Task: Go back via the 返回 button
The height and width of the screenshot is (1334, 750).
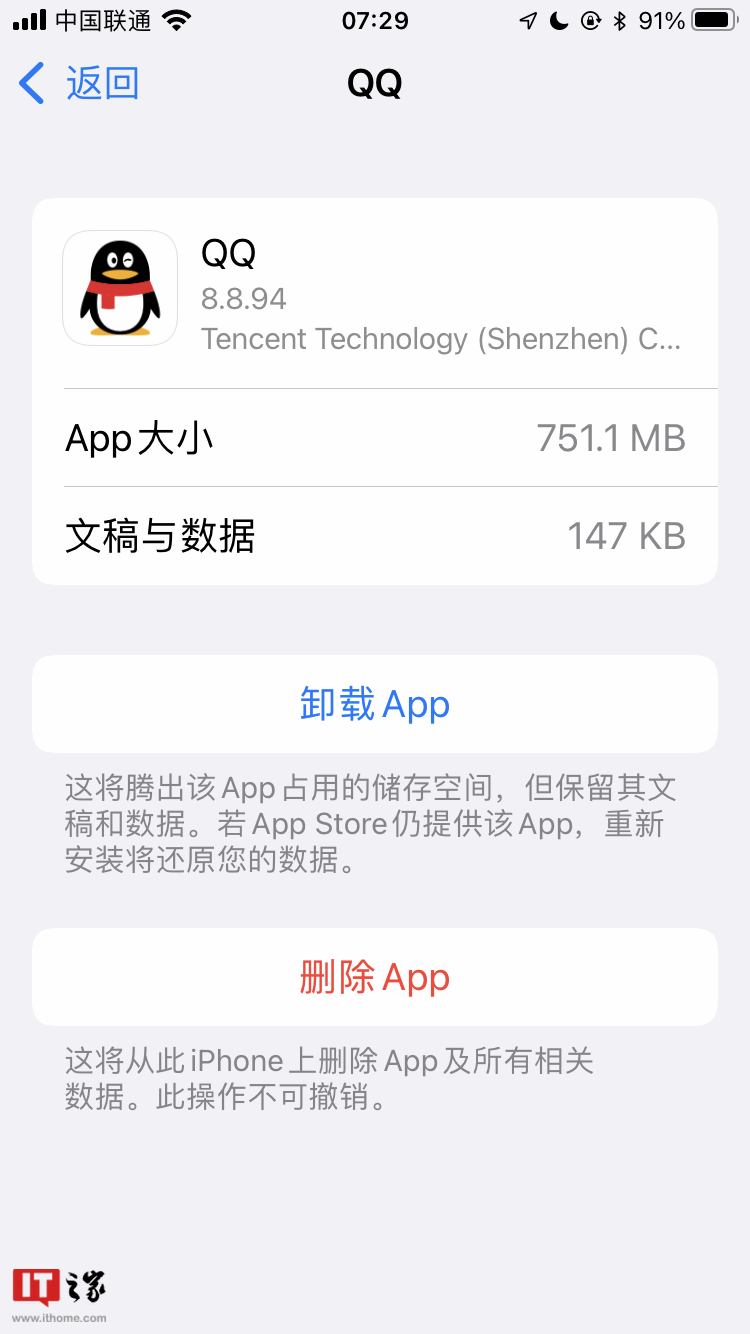Action: click(x=80, y=83)
